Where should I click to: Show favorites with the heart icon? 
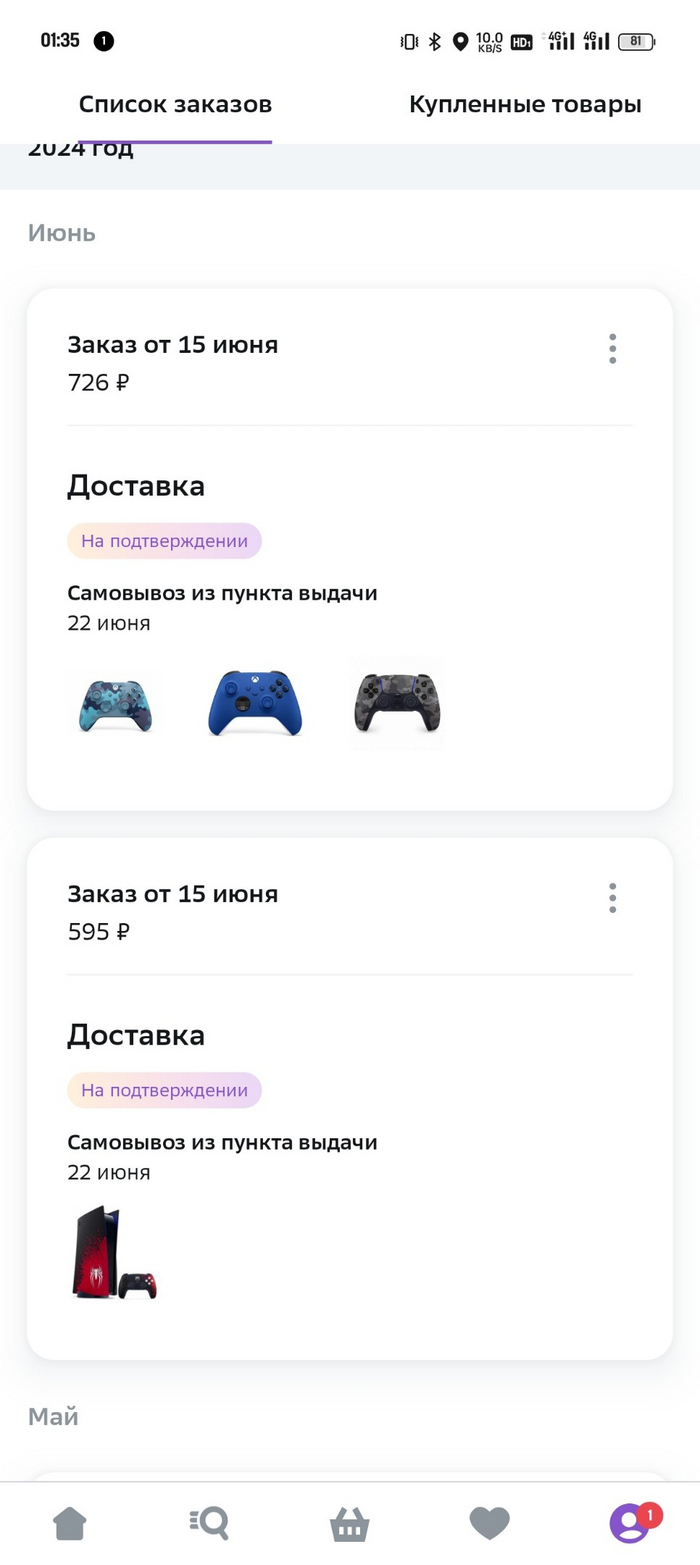pyautogui.click(x=489, y=1524)
